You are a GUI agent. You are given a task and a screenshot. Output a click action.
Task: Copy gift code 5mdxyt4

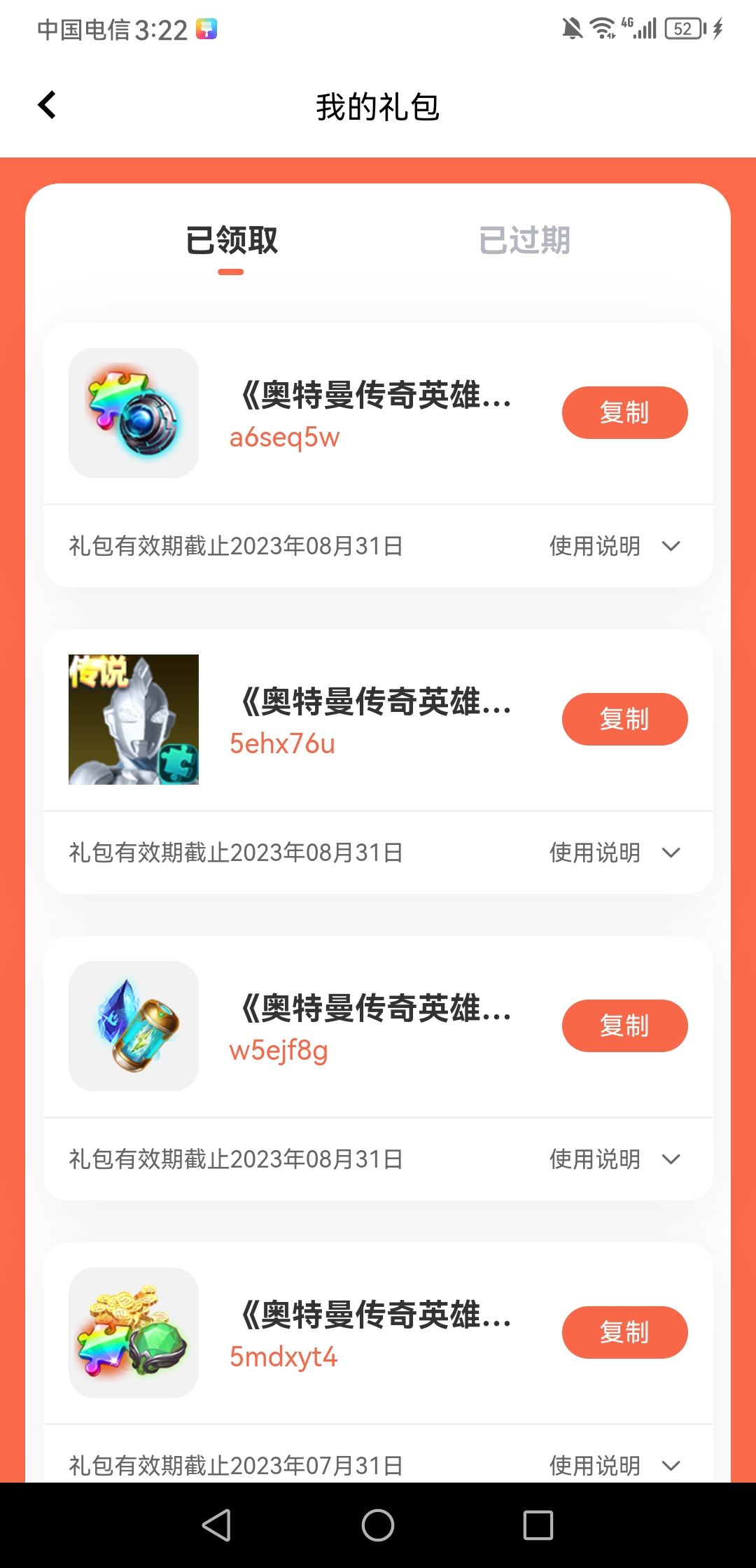[x=624, y=1332]
